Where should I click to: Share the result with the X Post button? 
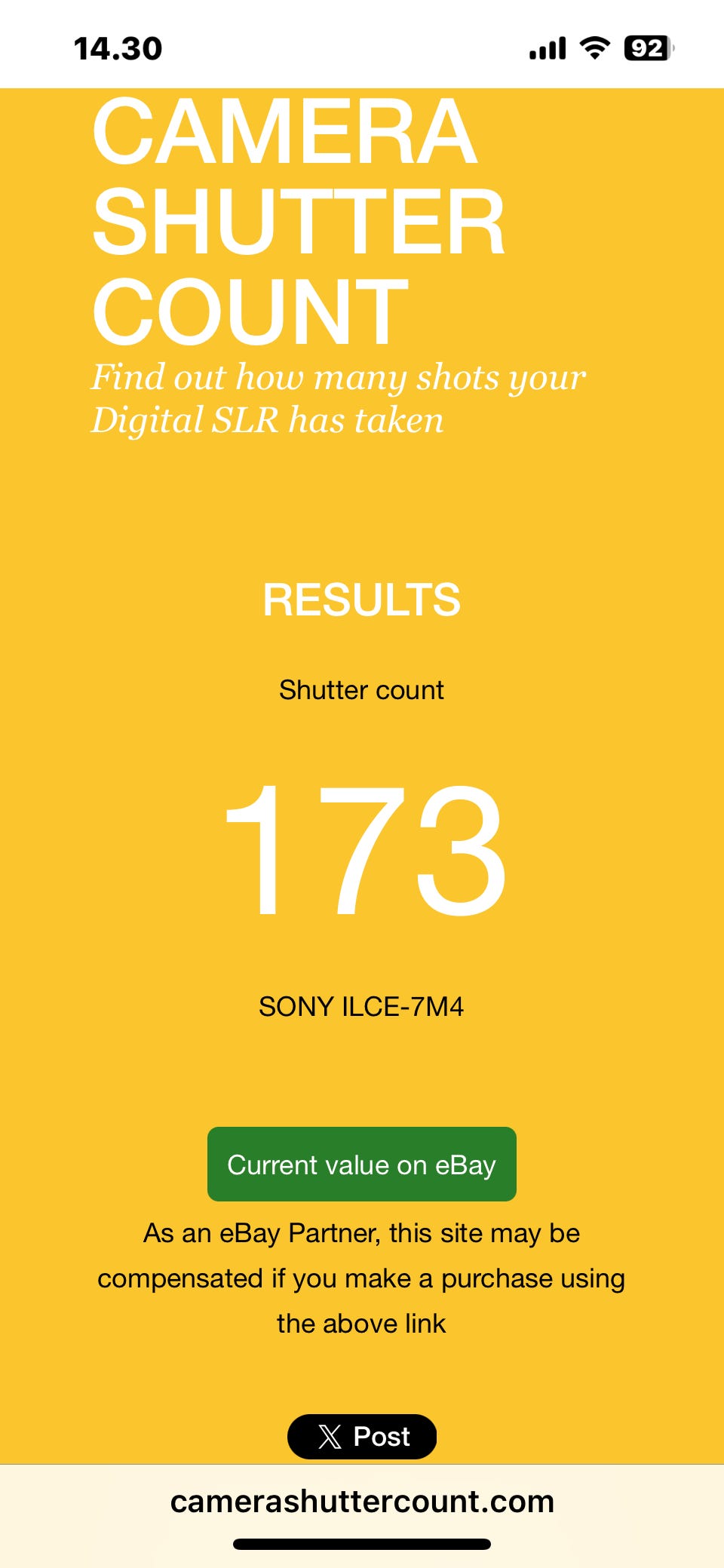point(362,1437)
